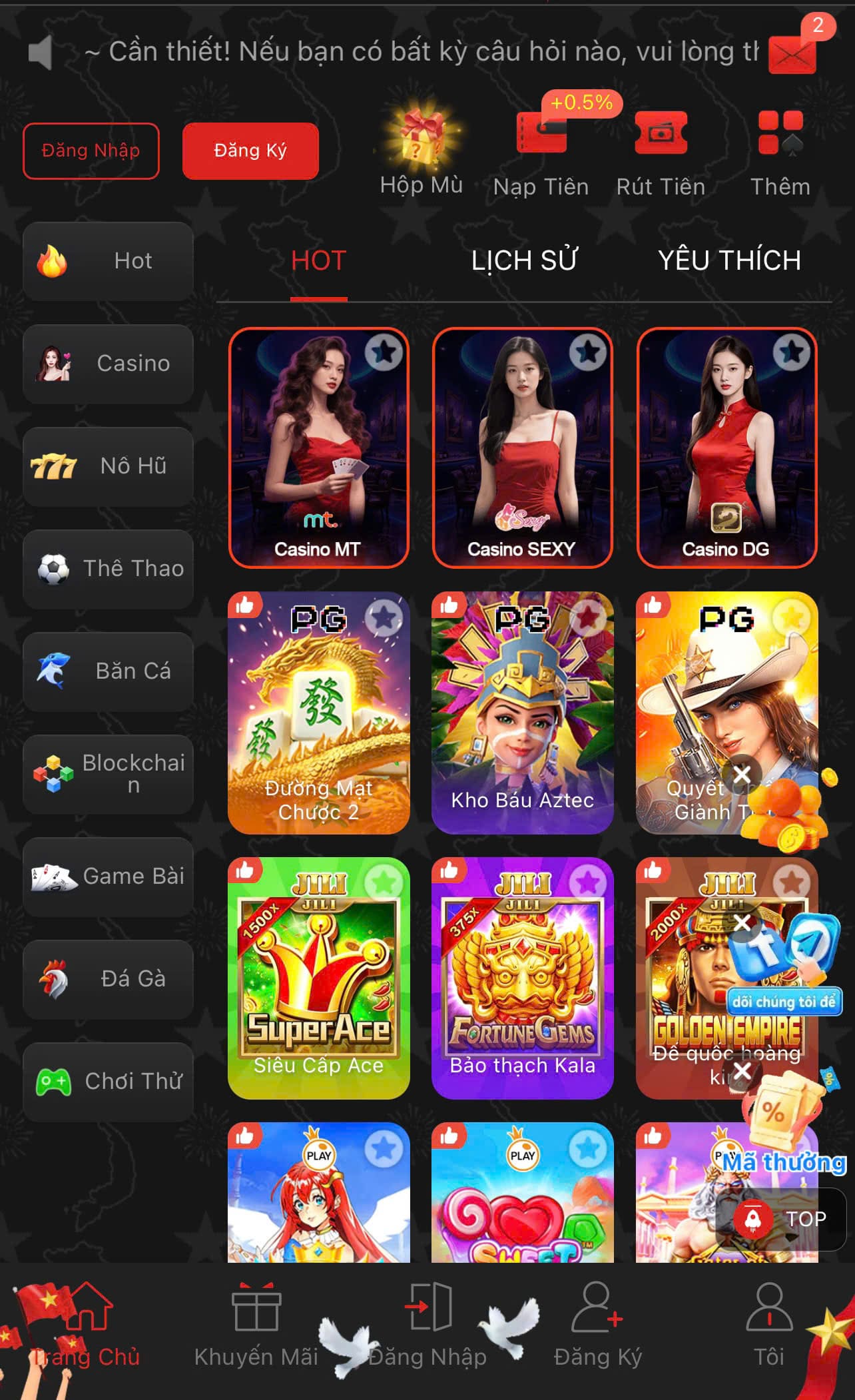Open Rút Tiền withdrawal
855x1400 pixels.
coord(661,154)
